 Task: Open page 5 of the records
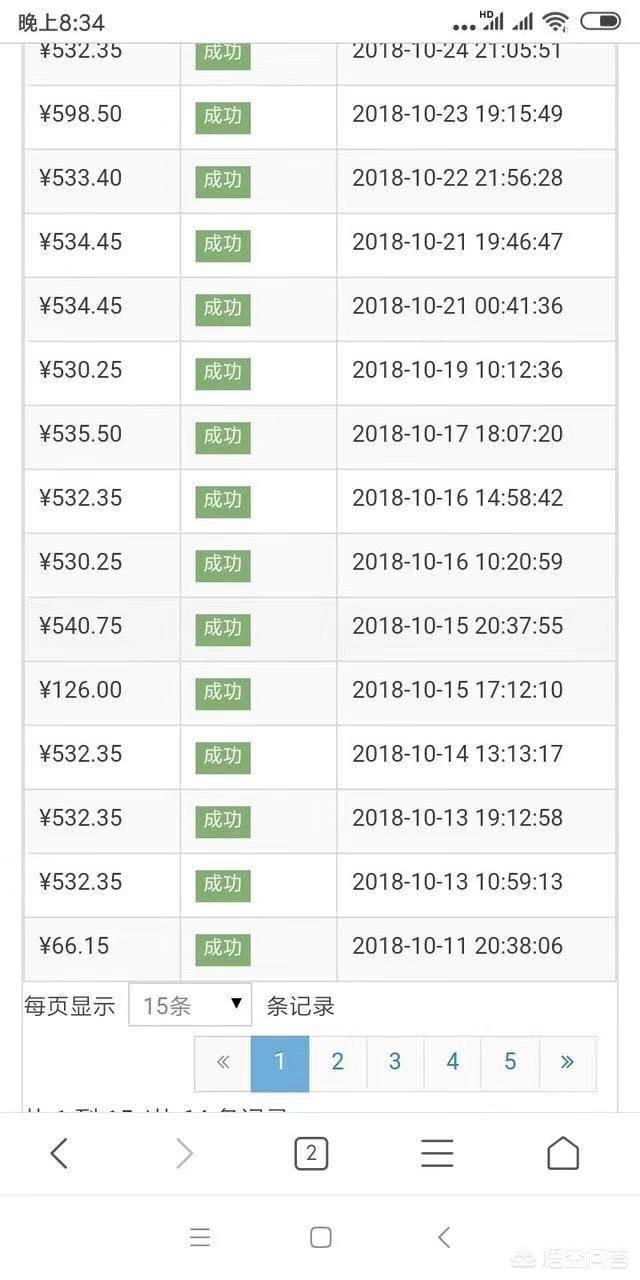click(x=510, y=1063)
